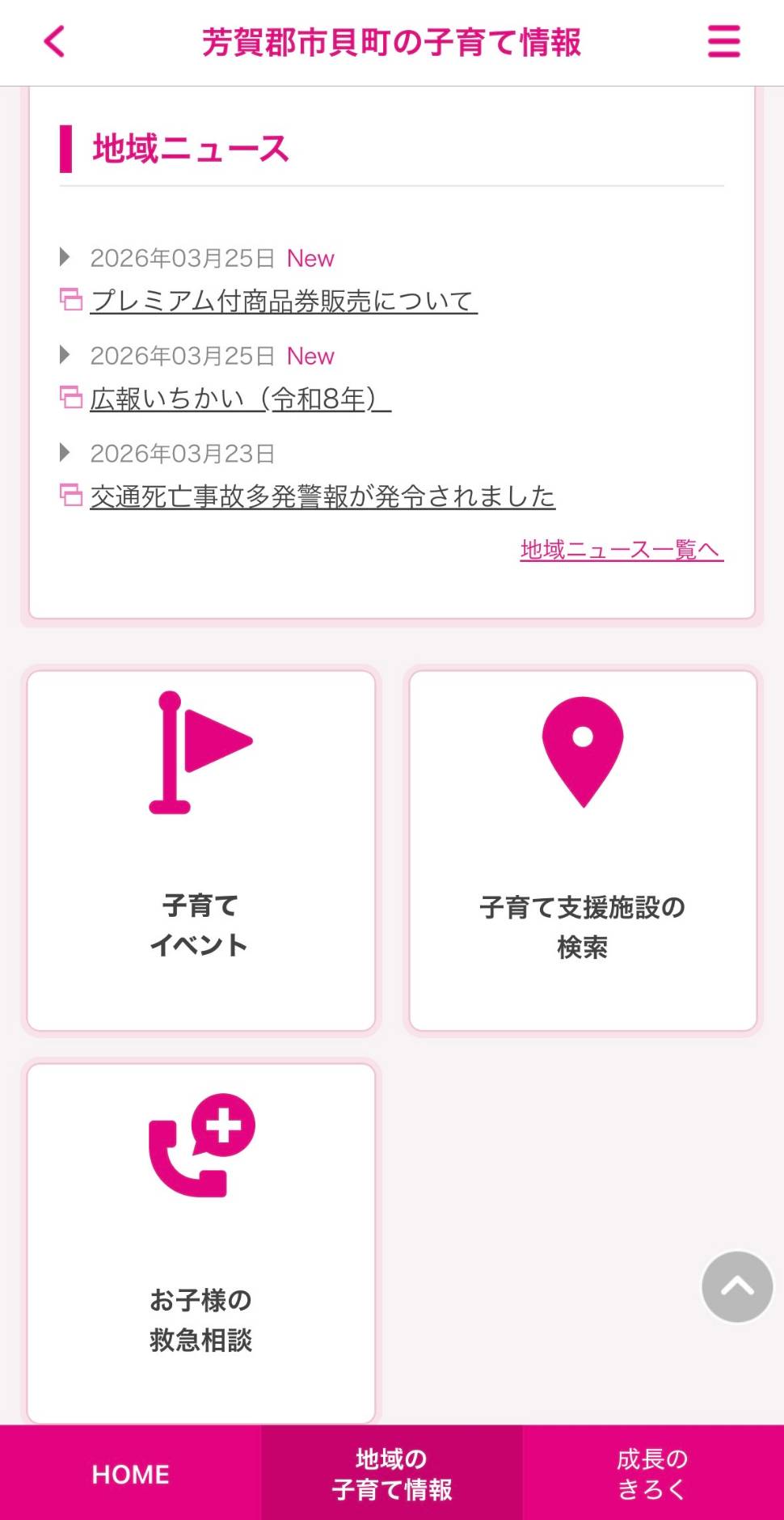Open the hamburger menu
Image resolution: width=784 pixels, height=1520 pixels.
point(723,44)
